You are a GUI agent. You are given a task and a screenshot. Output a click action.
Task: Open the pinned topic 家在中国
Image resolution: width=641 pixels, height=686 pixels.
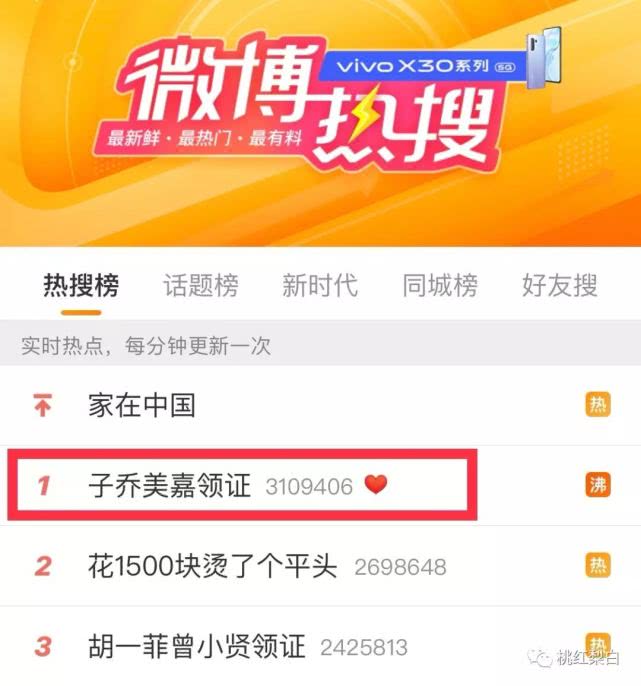pyautogui.click(x=142, y=405)
